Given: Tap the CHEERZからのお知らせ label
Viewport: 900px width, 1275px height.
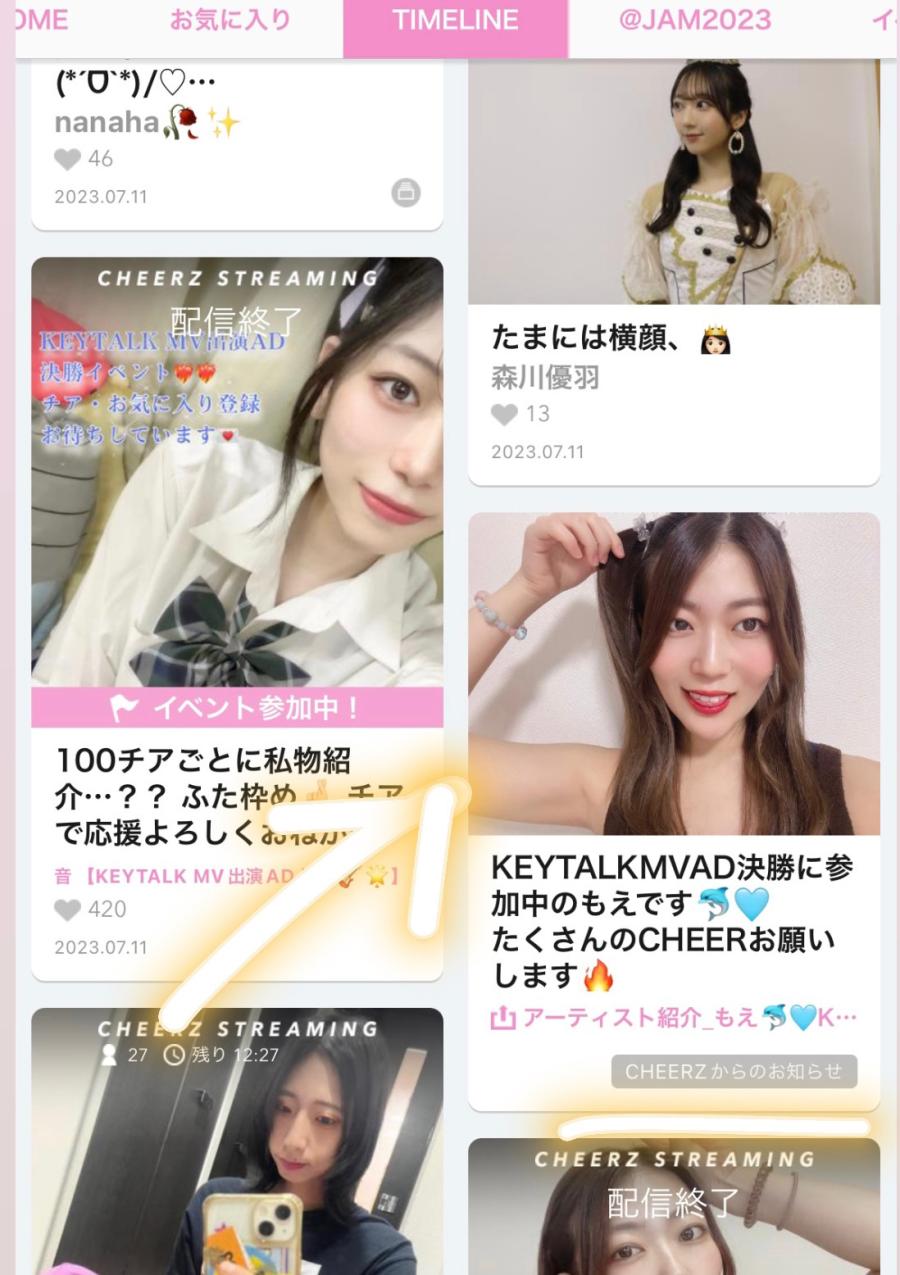Looking at the screenshot, I should (734, 1072).
